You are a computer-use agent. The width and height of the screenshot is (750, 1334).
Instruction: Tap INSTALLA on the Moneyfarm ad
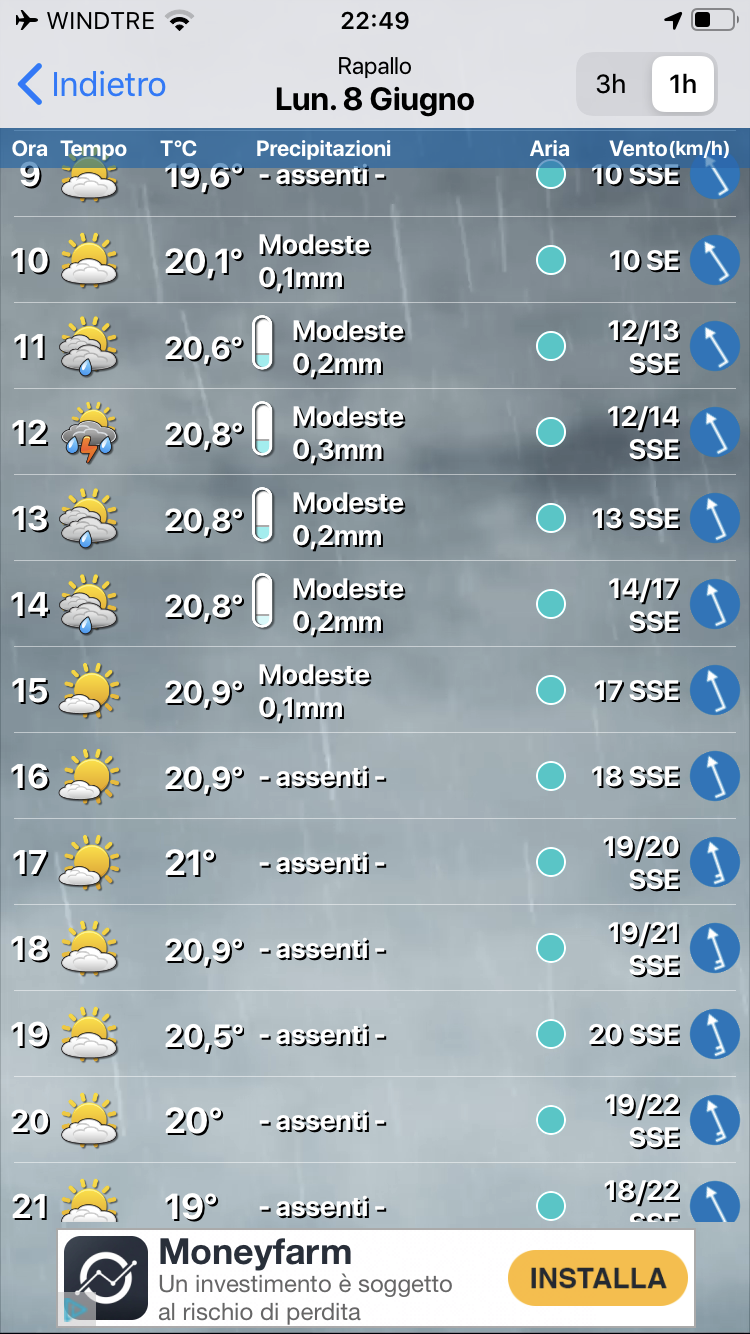(x=597, y=1278)
